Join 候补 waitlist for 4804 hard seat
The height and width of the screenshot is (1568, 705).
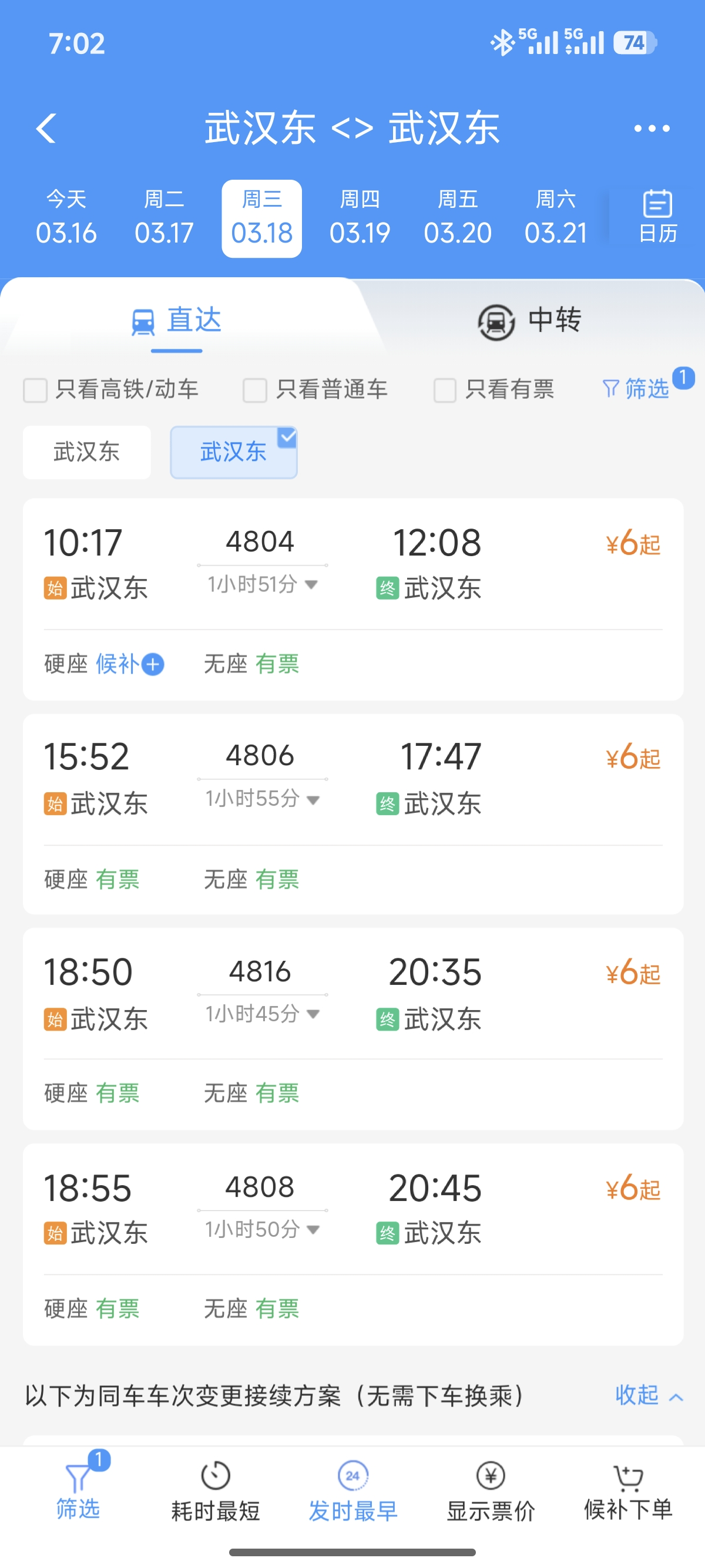point(130,664)
